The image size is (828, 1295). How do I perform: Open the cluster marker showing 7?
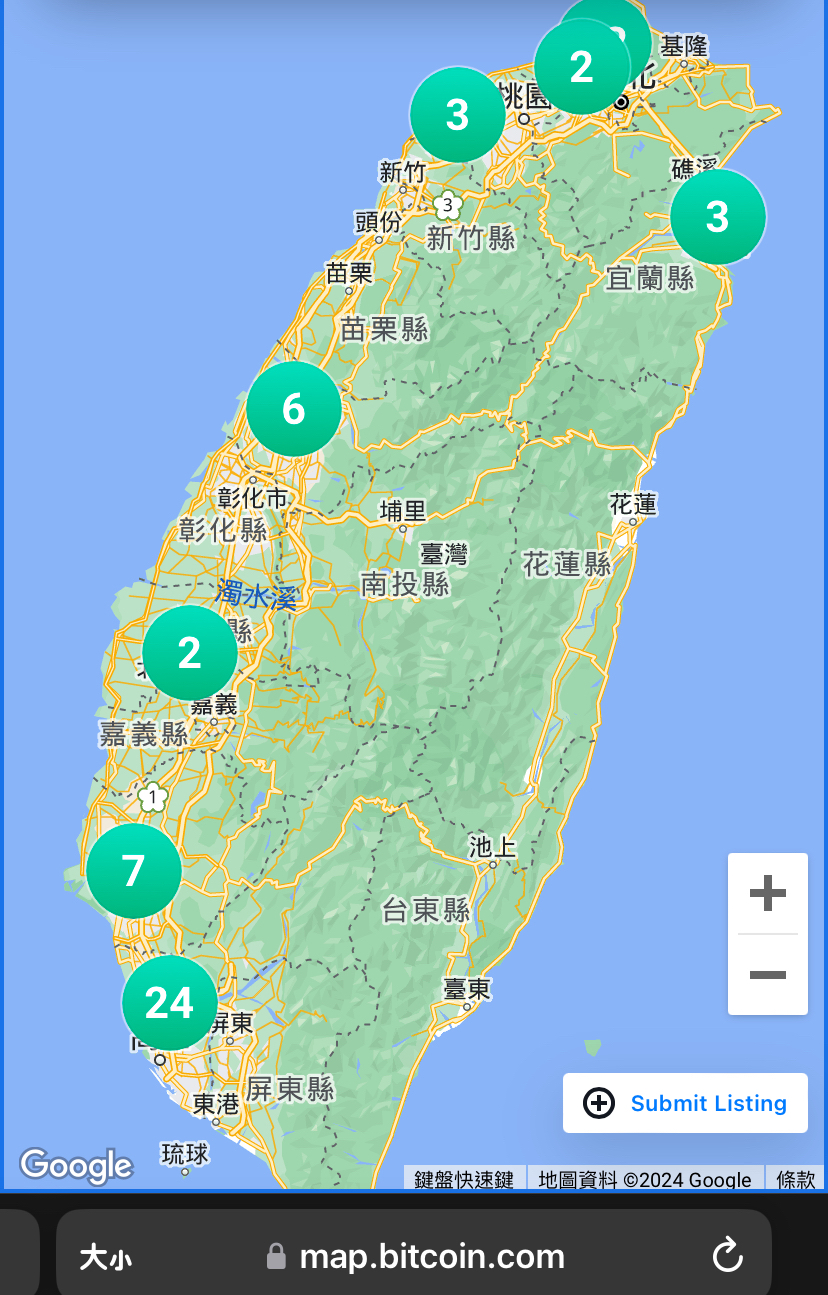[x=133, y=870]
